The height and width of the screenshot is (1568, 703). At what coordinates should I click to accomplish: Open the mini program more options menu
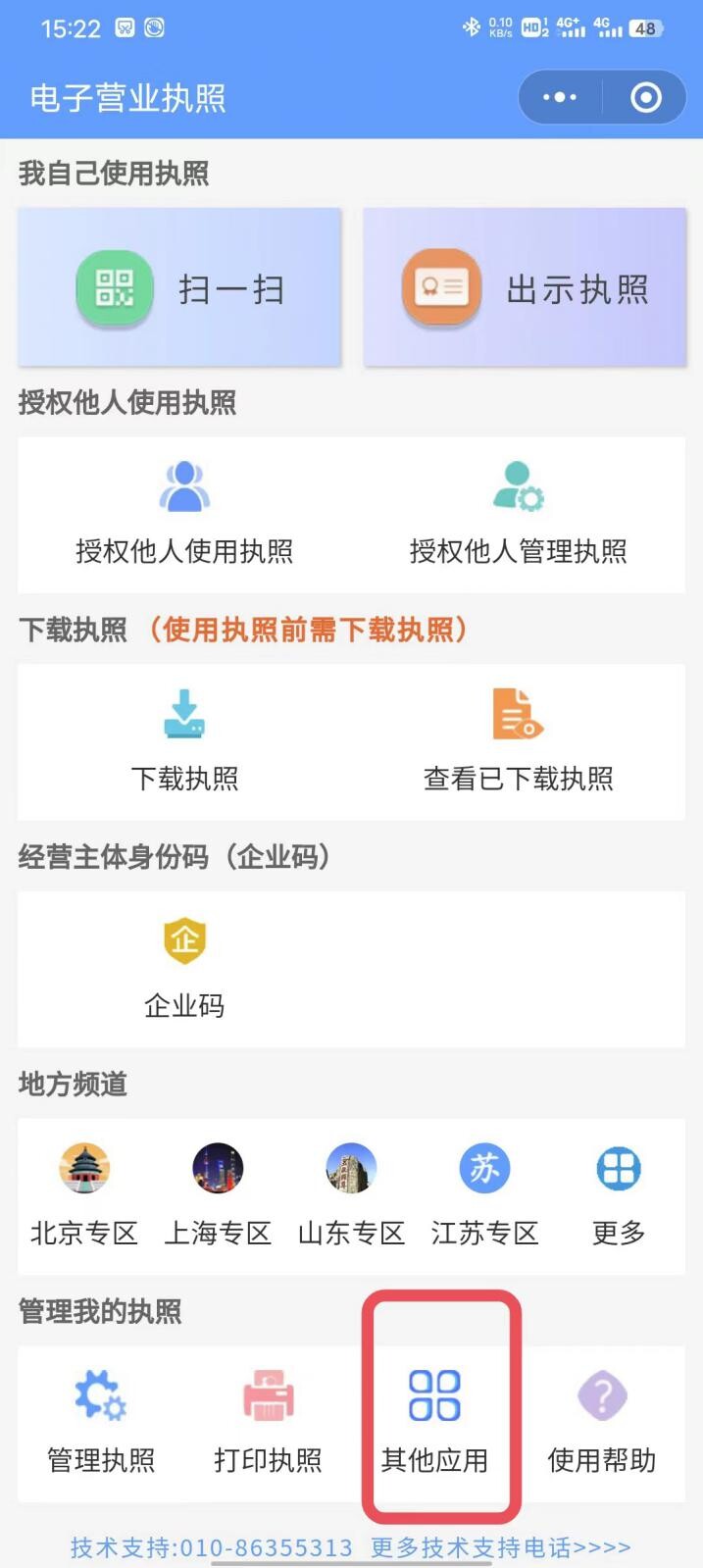click(560, 97)
